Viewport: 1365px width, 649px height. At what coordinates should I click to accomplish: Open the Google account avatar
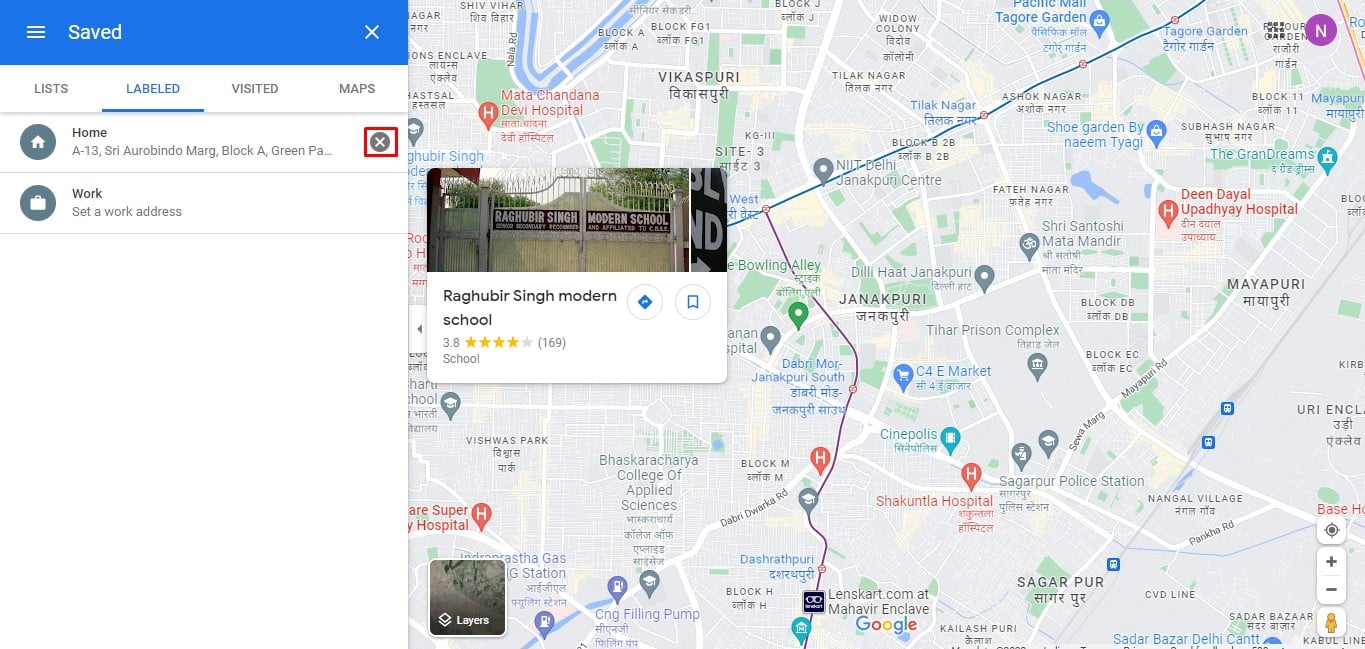click(x=1321, y=31)
